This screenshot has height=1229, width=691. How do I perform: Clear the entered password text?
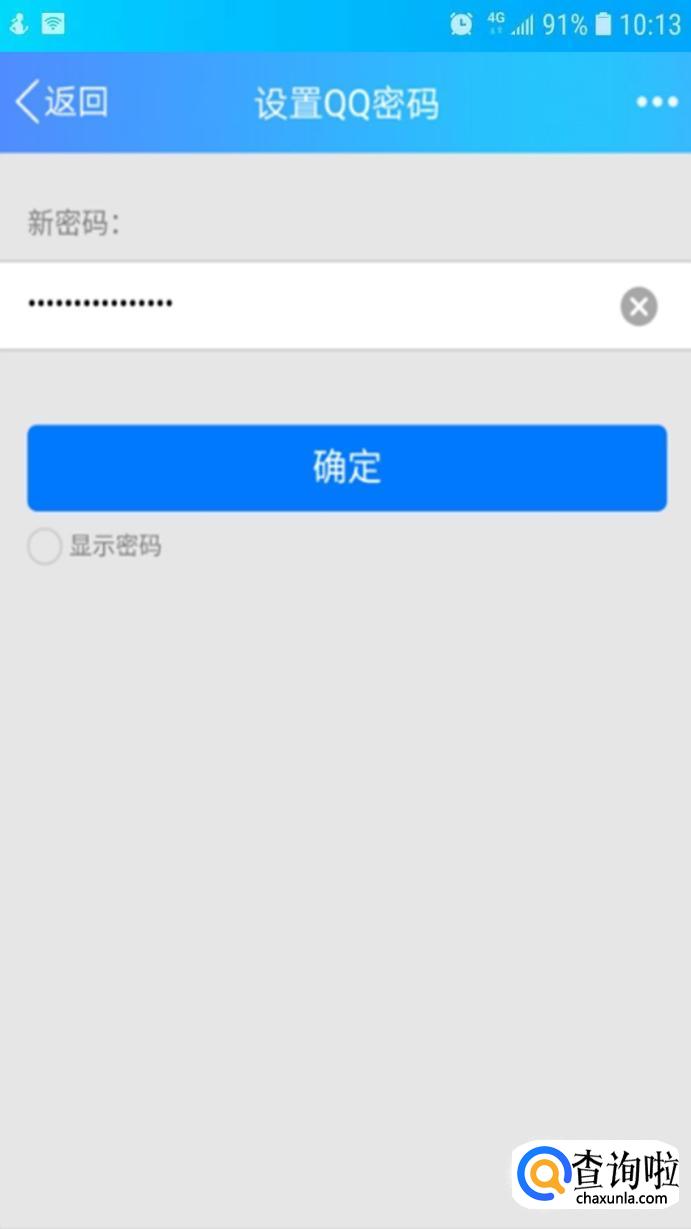[x=639, y=306]
